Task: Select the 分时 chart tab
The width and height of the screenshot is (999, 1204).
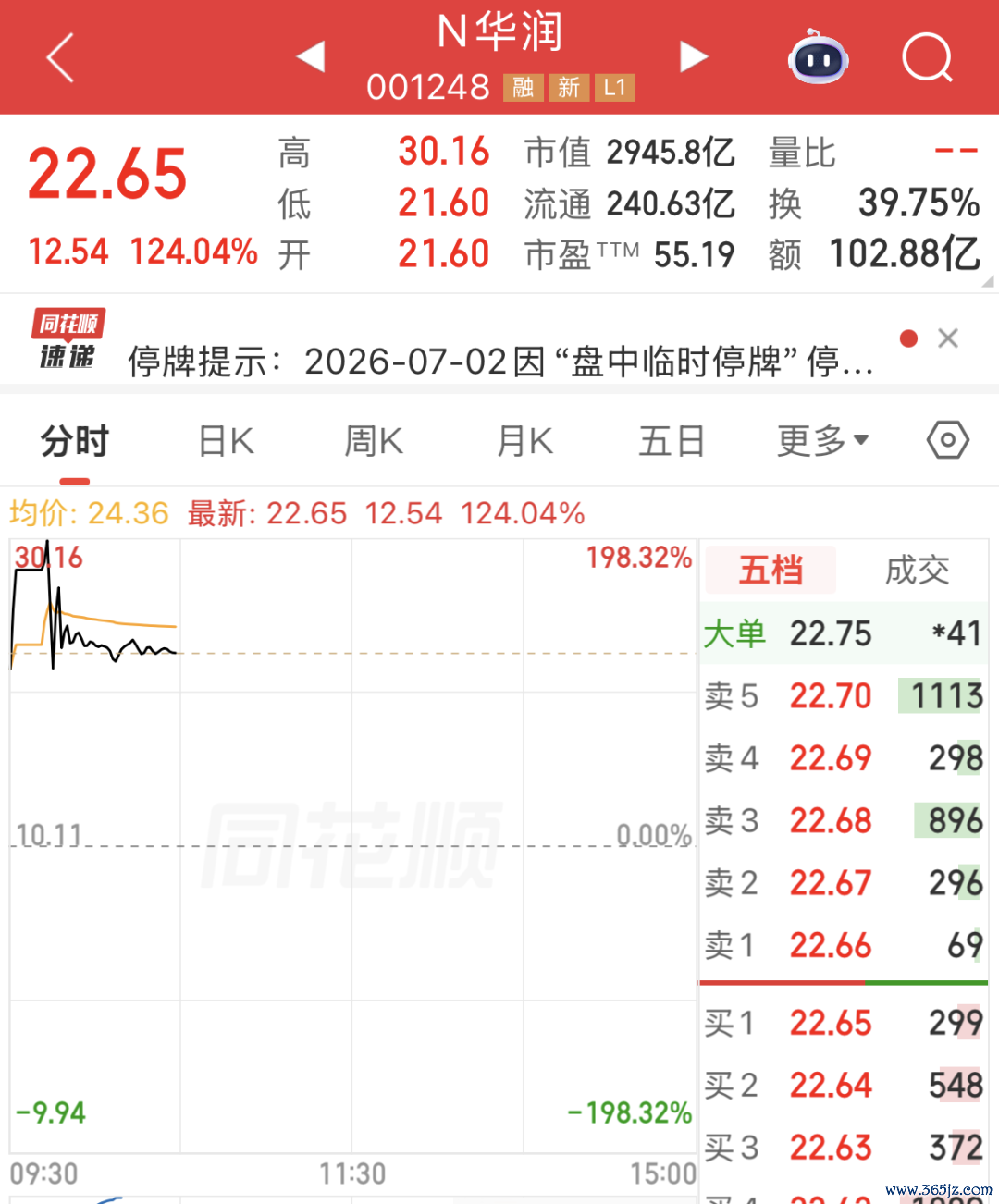Action: point(75,441)
